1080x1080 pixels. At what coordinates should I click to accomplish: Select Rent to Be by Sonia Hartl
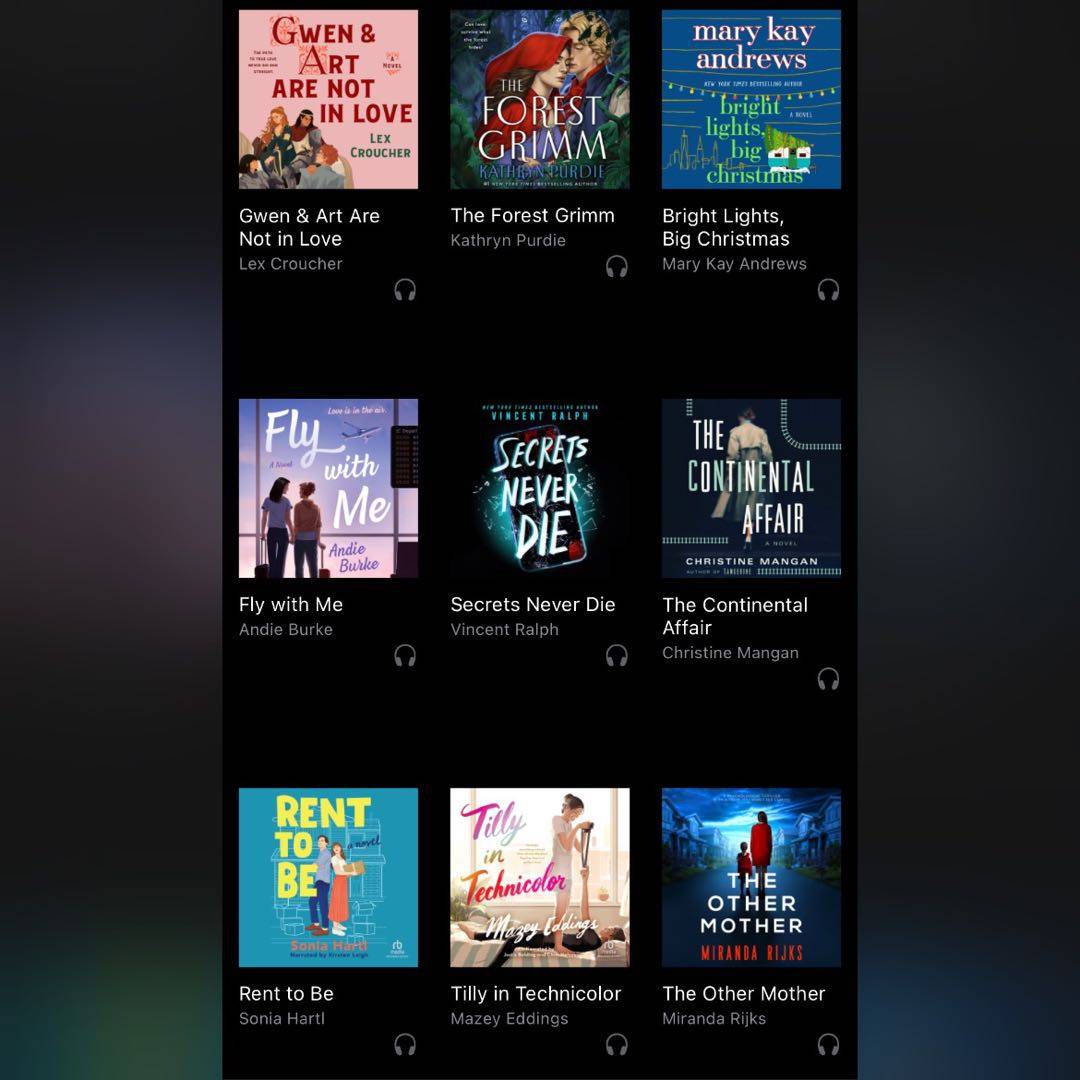click(x=328, y=877)
